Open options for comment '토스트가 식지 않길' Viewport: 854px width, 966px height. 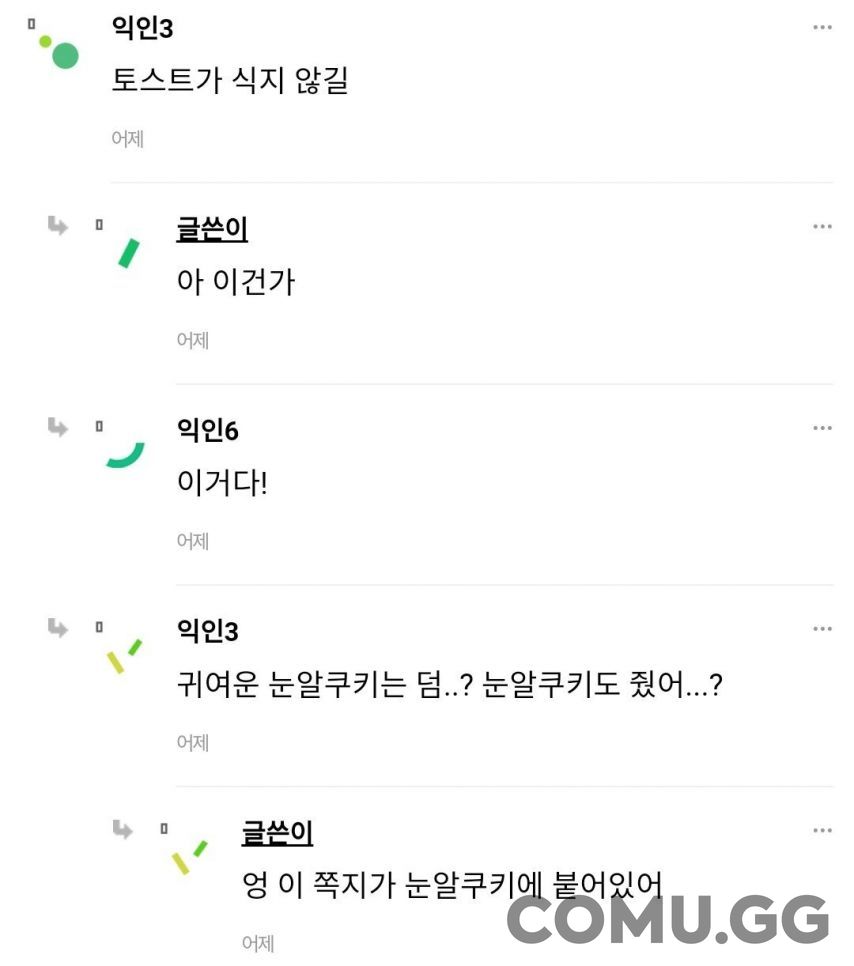pos(822,28)
